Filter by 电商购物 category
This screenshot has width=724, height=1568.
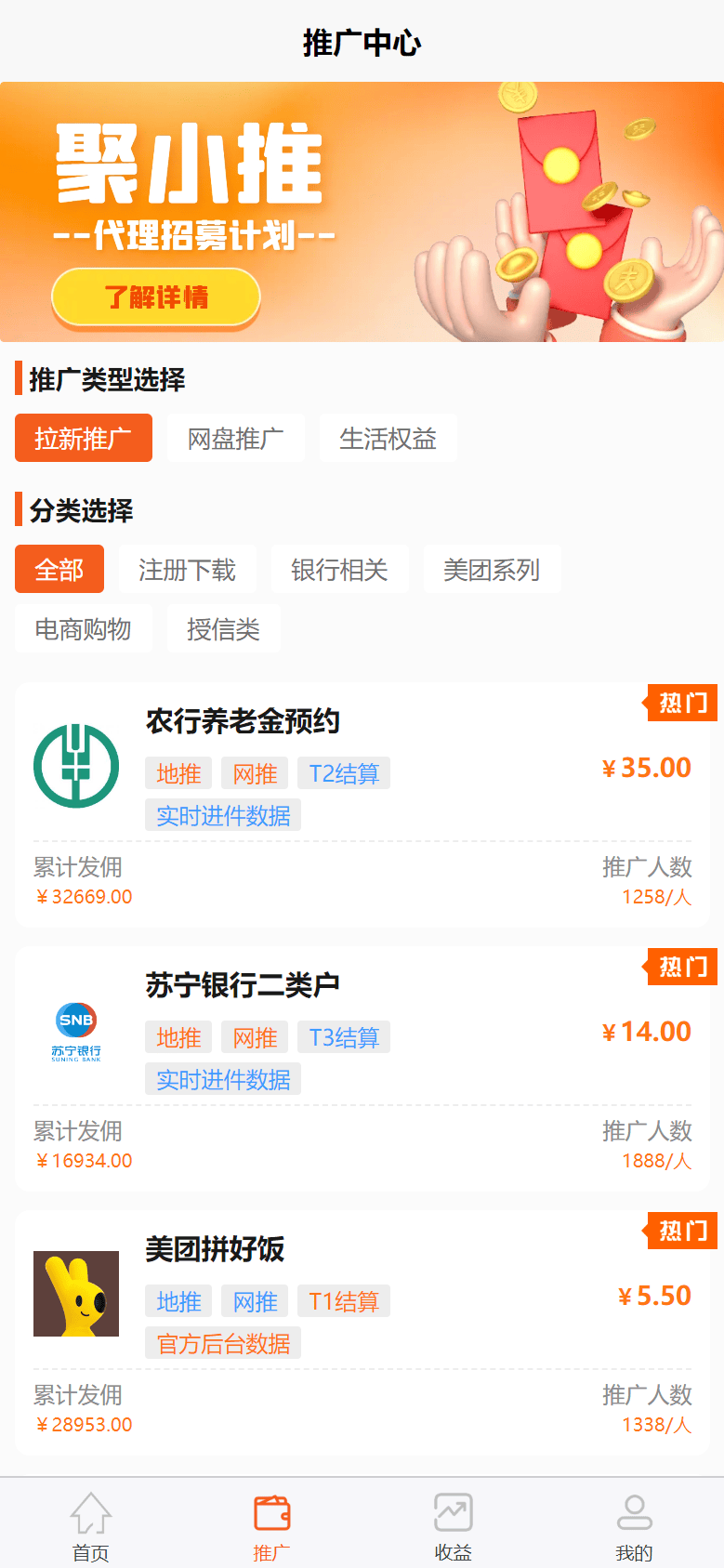[x=84, y=628]
